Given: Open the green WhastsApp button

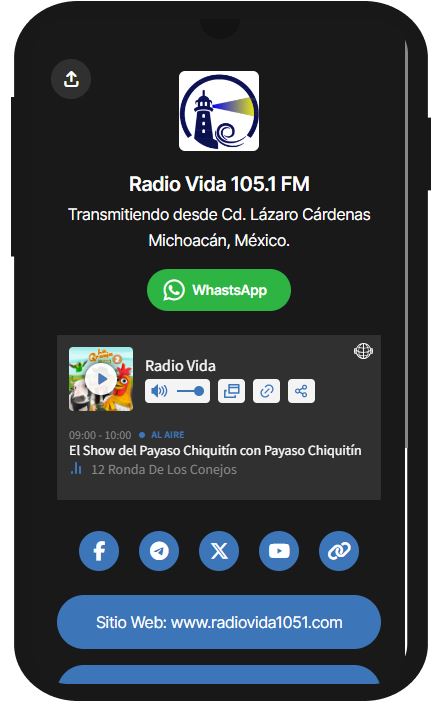Looking at the screenshot, I should (219, 290).
